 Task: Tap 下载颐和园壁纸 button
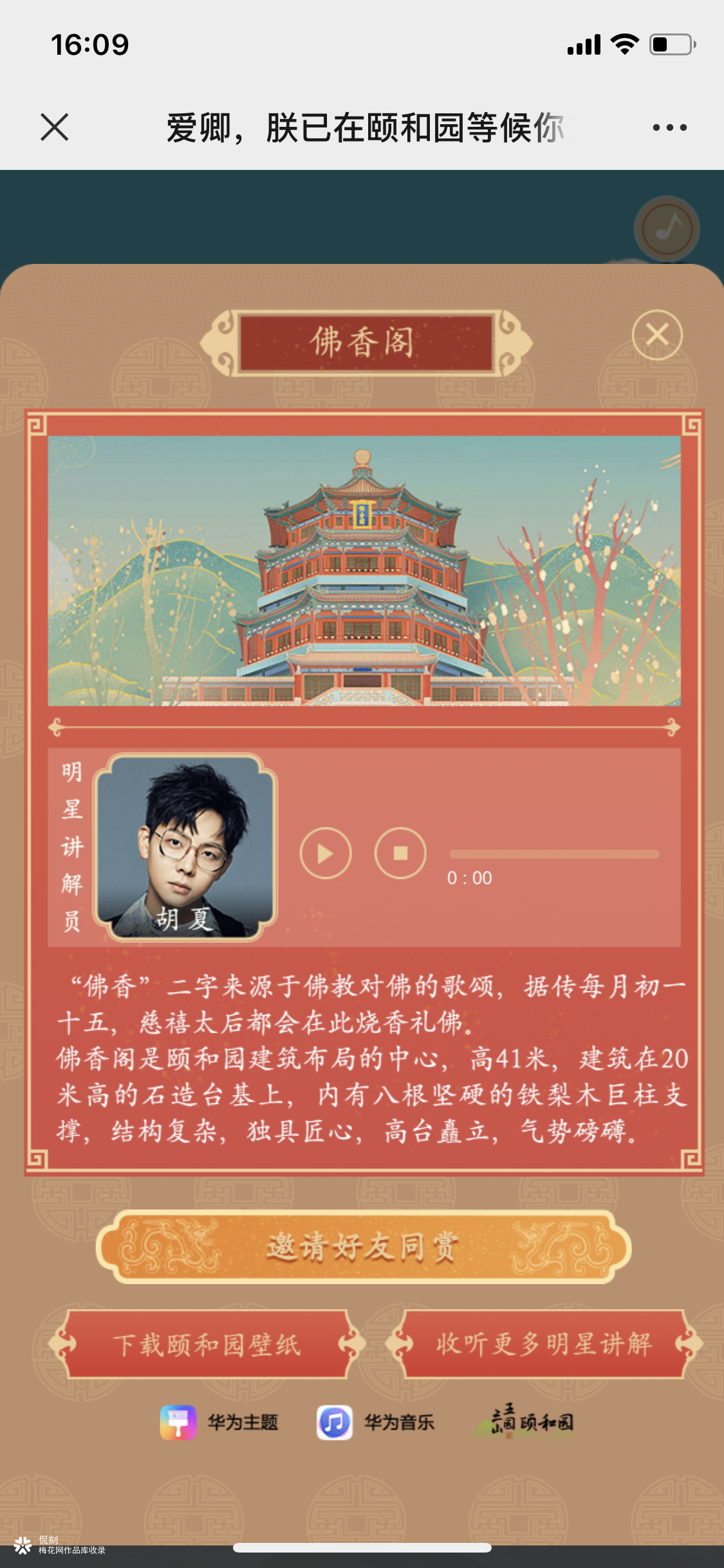click(207, 1344)
